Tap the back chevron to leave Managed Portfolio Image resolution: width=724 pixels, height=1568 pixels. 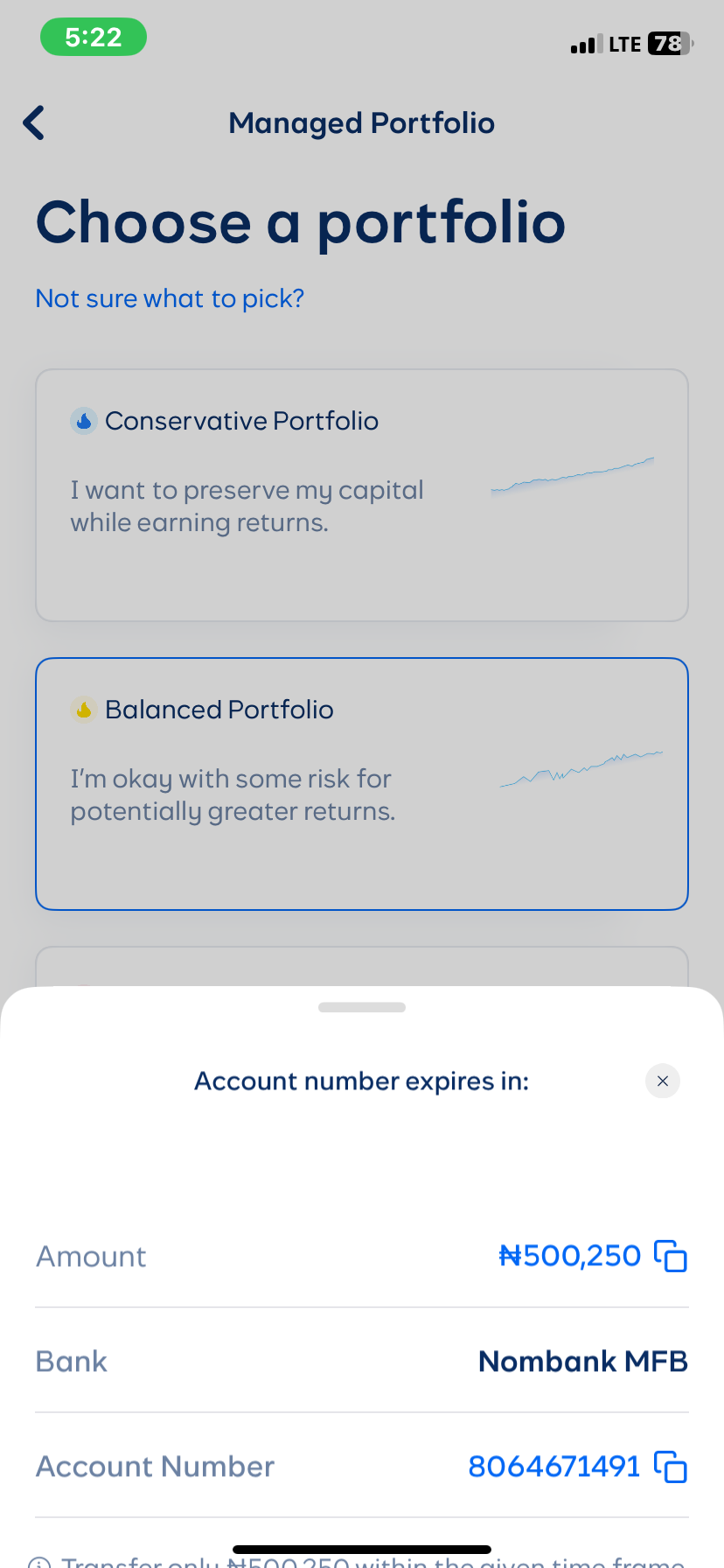coord(33,122)
